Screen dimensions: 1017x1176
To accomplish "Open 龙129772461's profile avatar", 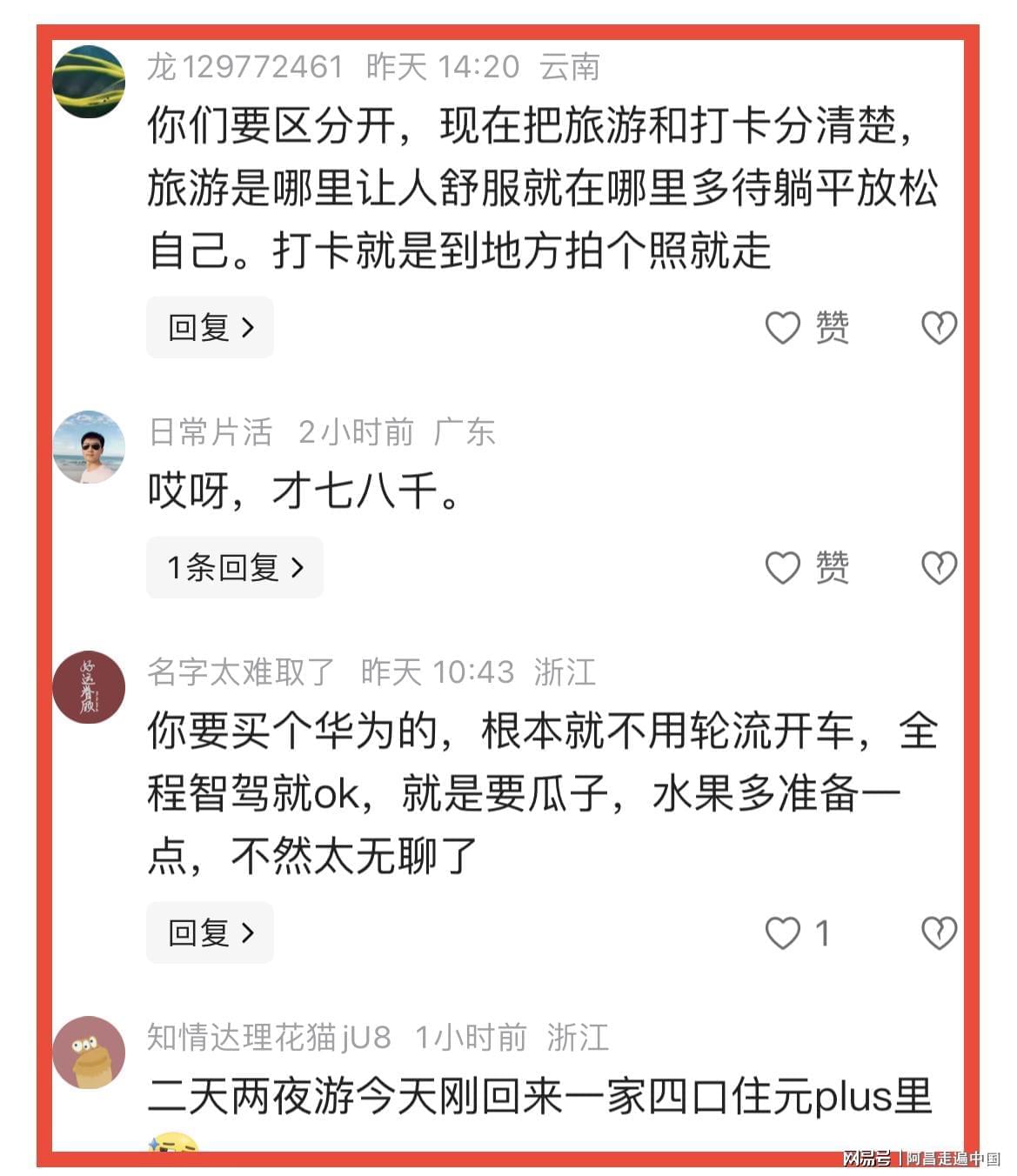I will pyautogui.click(x=89, y=82).
